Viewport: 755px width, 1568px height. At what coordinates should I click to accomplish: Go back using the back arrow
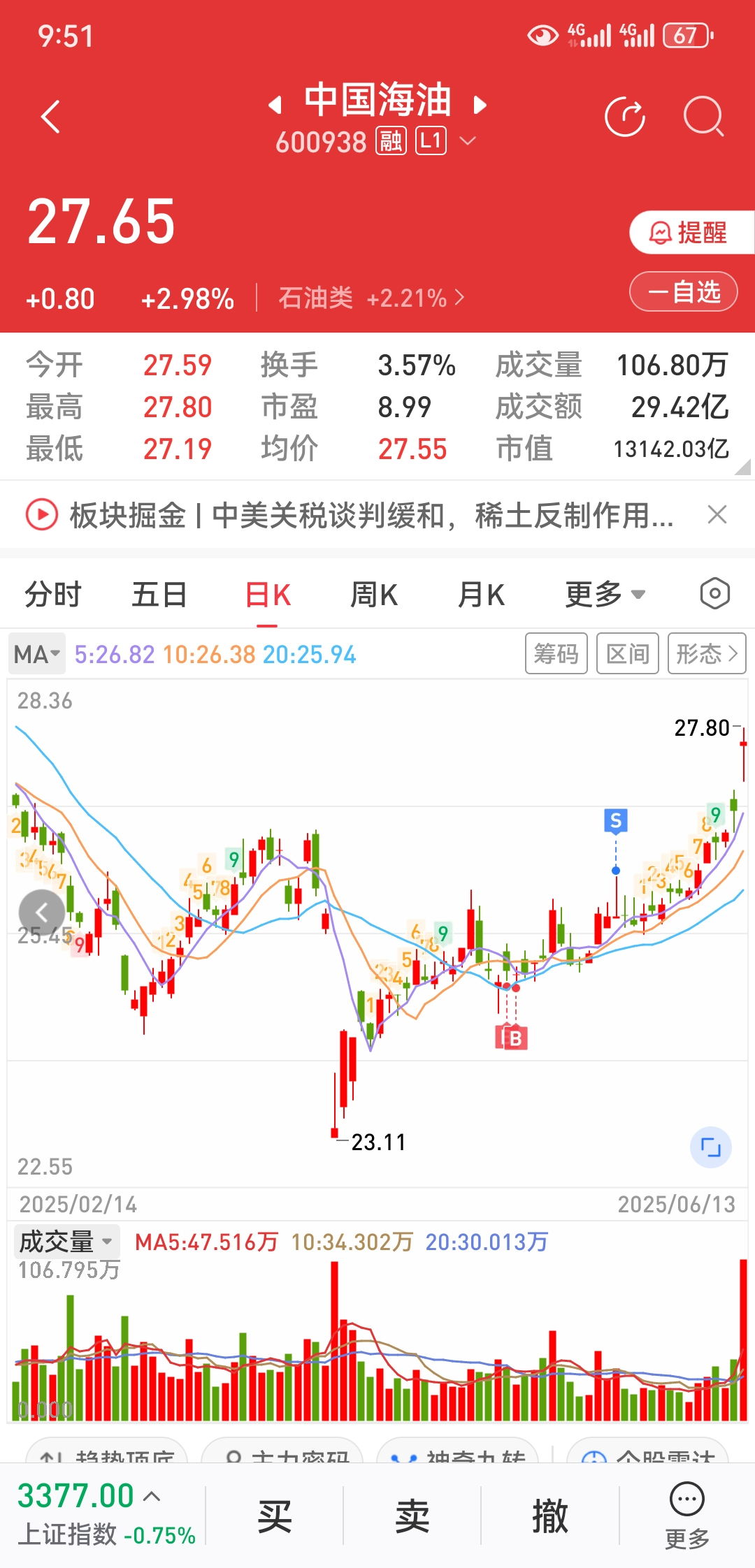50,117
